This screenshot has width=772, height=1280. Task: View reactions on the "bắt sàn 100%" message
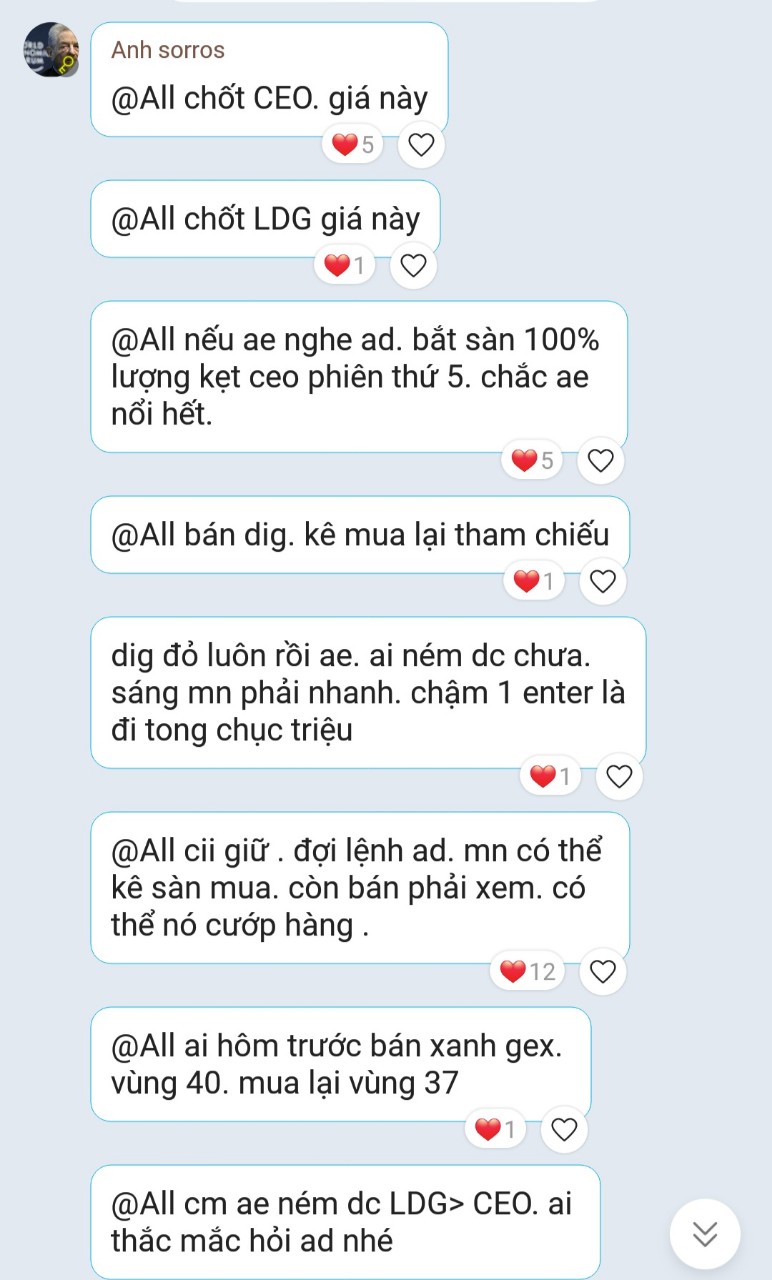[532, 460]
